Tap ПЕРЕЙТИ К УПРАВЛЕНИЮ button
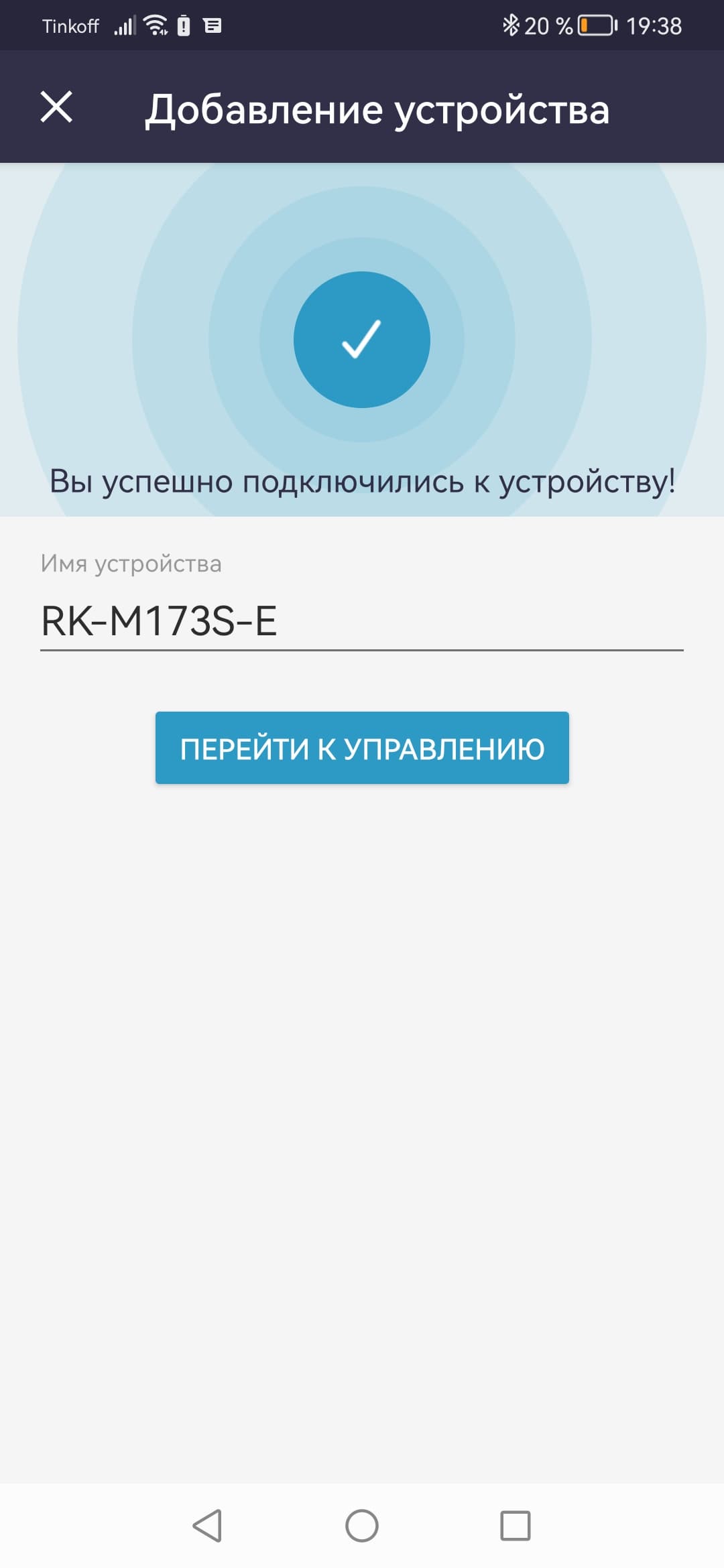This screenshot has height=1568, width=724. [x=362, y=748]
